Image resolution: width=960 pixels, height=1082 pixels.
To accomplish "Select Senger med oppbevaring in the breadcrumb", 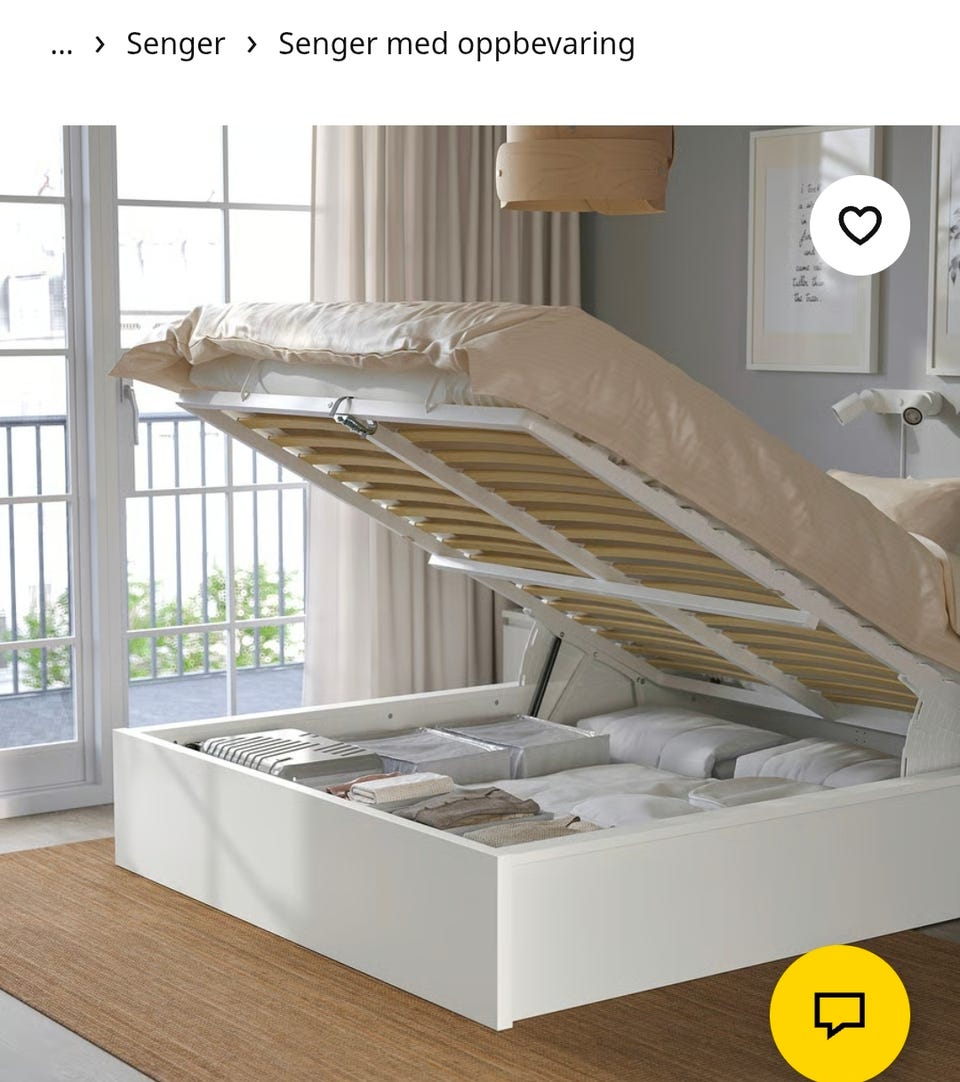I will point(458,44).
